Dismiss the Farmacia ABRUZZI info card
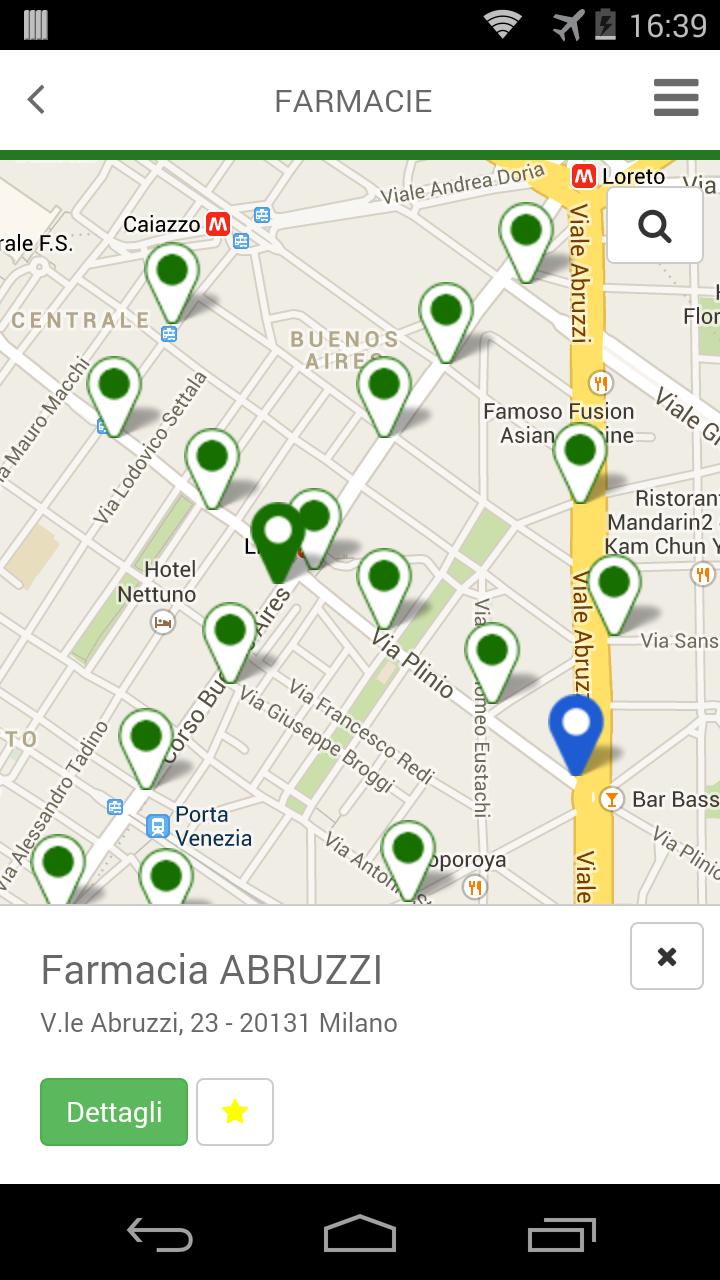Image resolution: width=720 pixels, height=1280 pixels. click(x=666, y=956)
